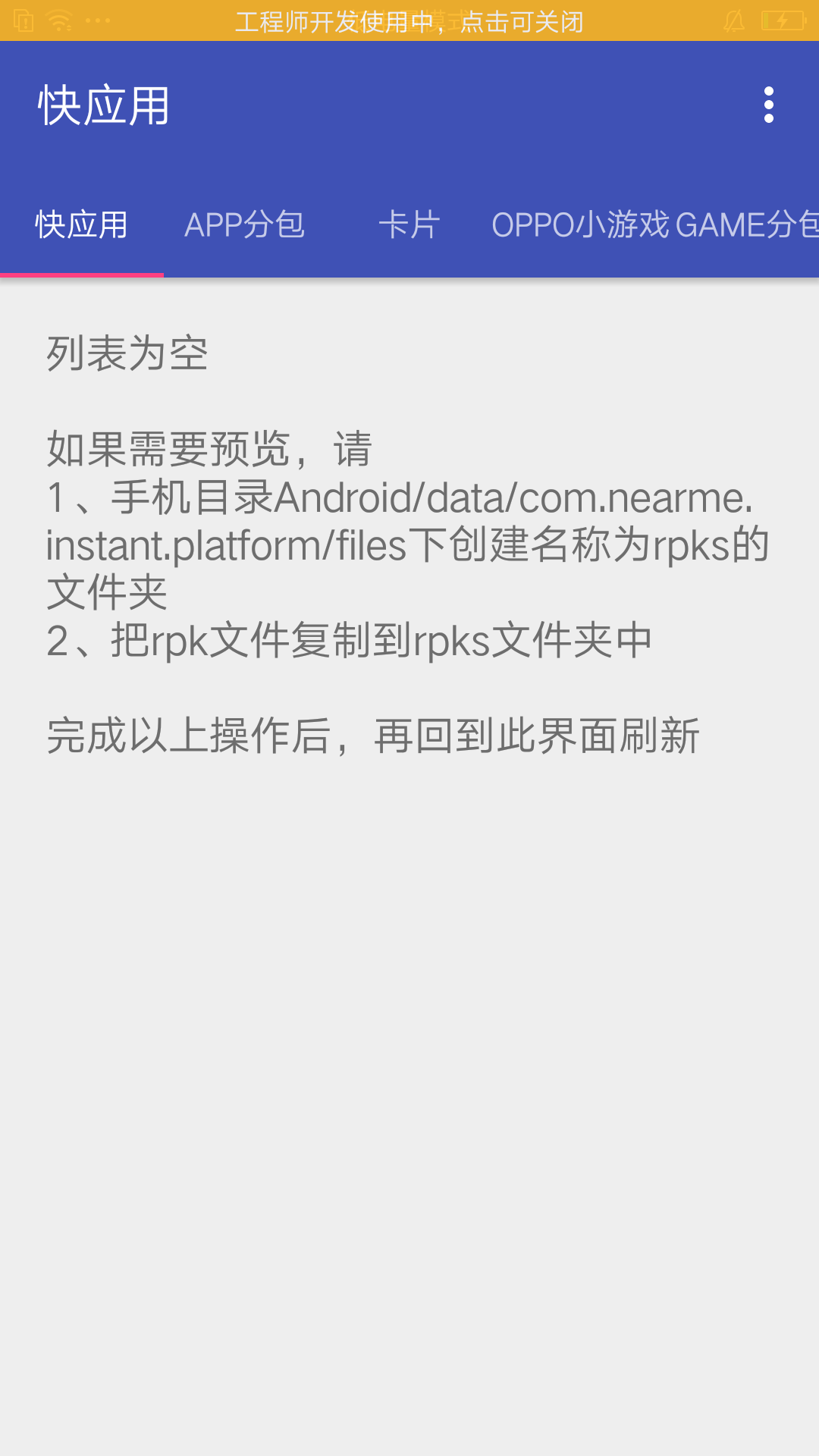
Task: Switch to the 卡片 tab
Action: click(x=409, y=225)
